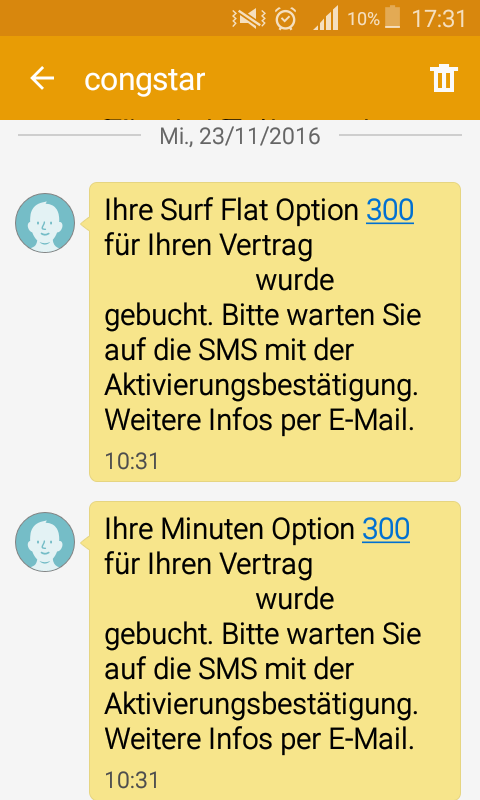Tap the contact avatar beside Minuten Option message
This screenshot has width=480, height=800.
click(x=45, y=542)
